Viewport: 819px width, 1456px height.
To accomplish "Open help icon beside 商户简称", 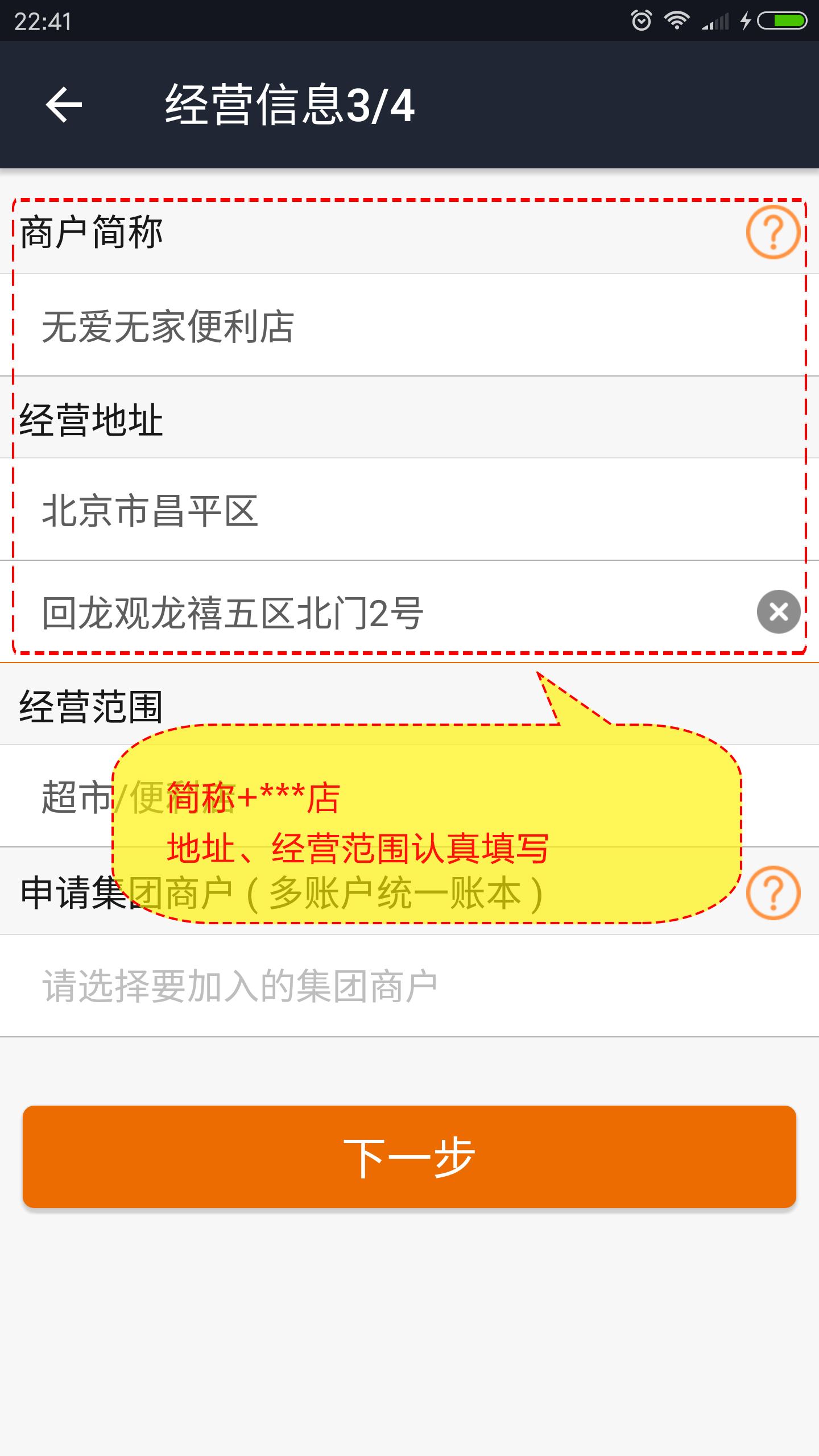I will (x=773, y=233).
